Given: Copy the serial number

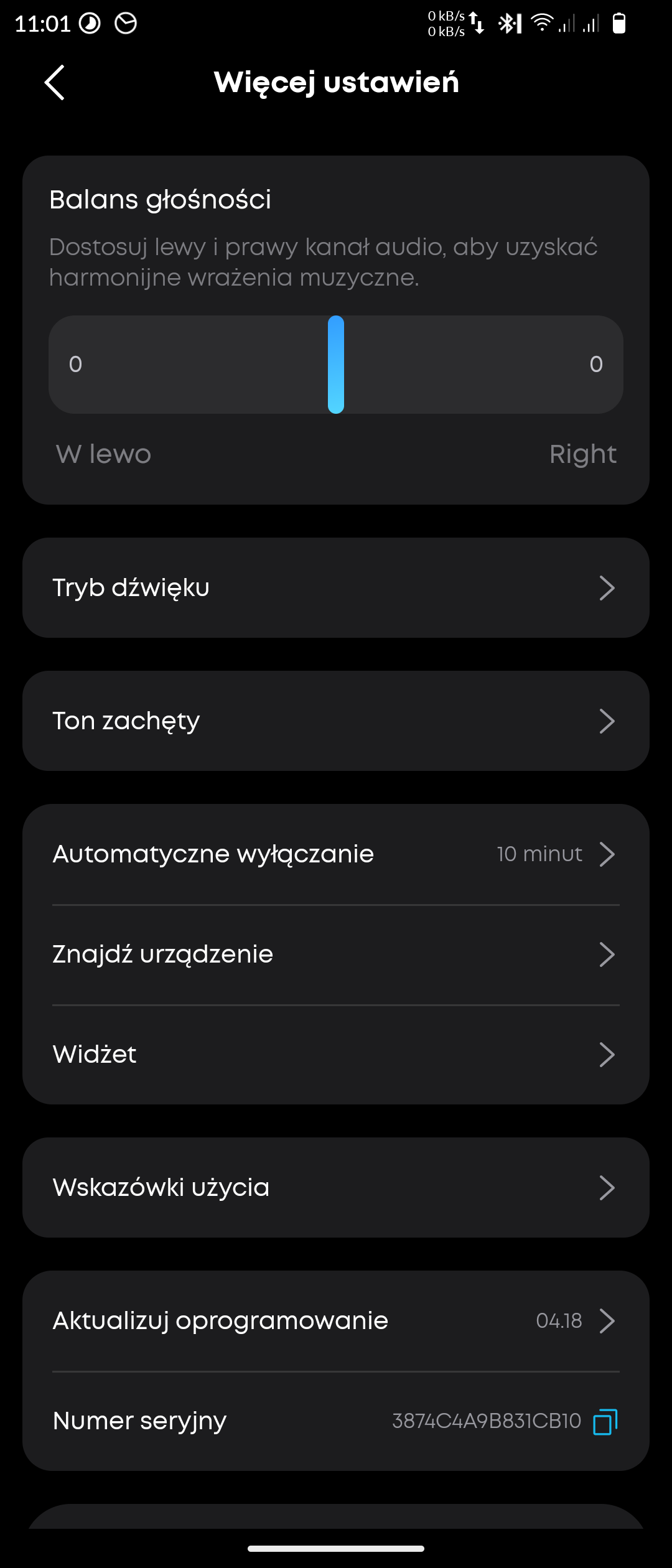Looking at the screenshot, I should point(605,1422).
